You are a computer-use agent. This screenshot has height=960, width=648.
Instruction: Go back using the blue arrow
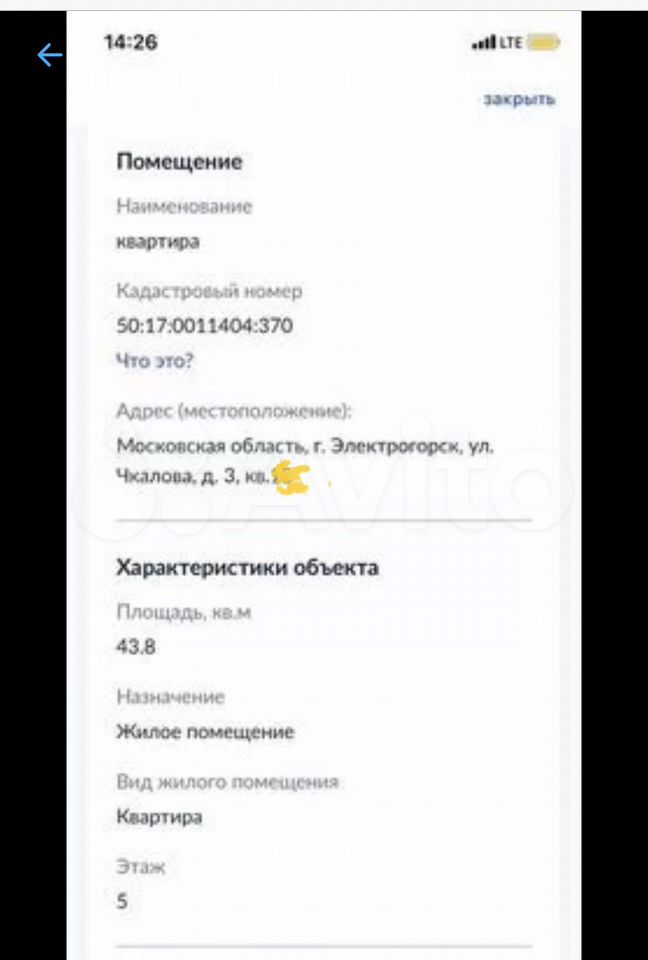(50, 55)
